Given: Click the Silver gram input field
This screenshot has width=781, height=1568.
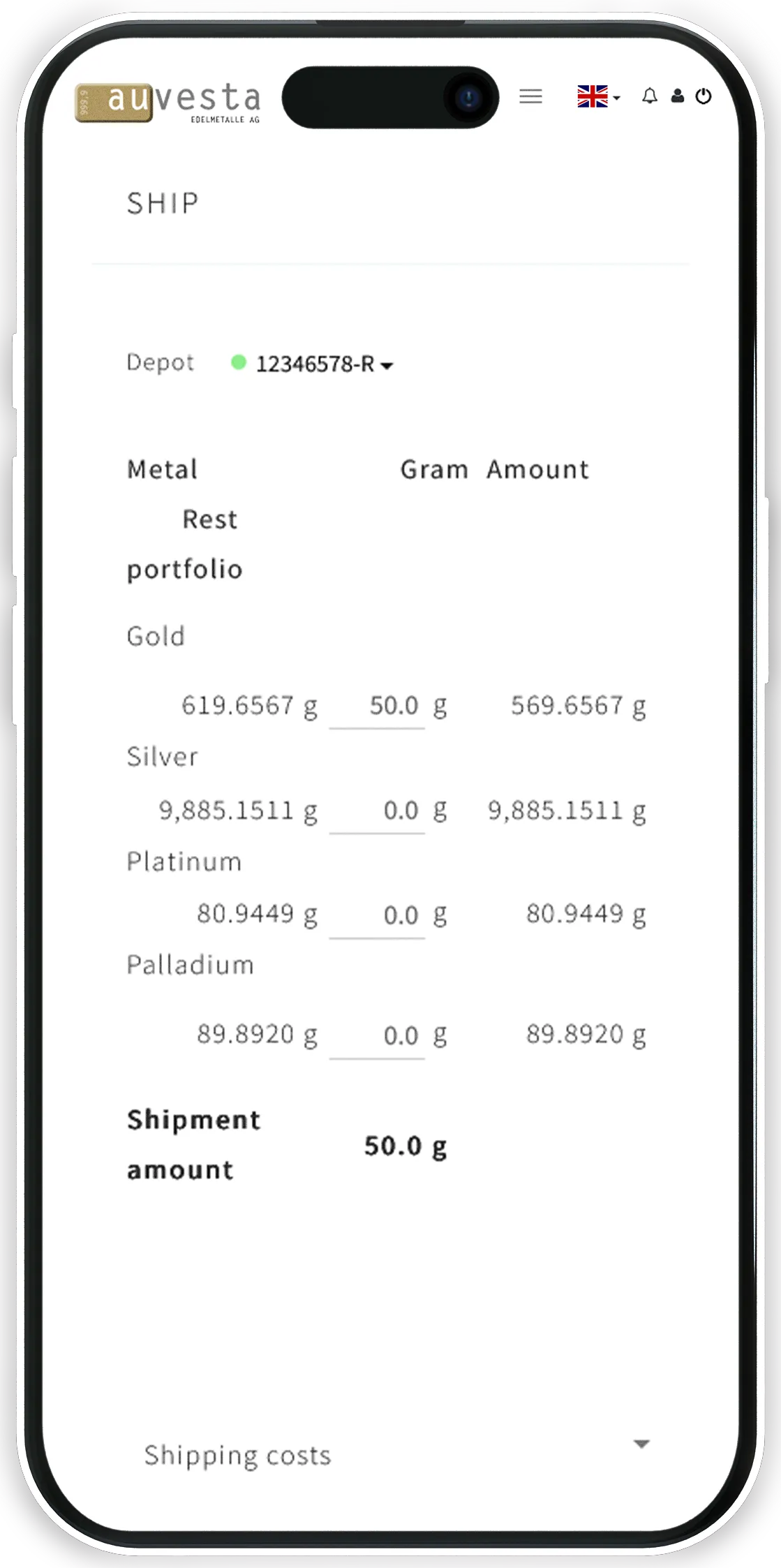Looking at the screenshot, I should 377,811.
